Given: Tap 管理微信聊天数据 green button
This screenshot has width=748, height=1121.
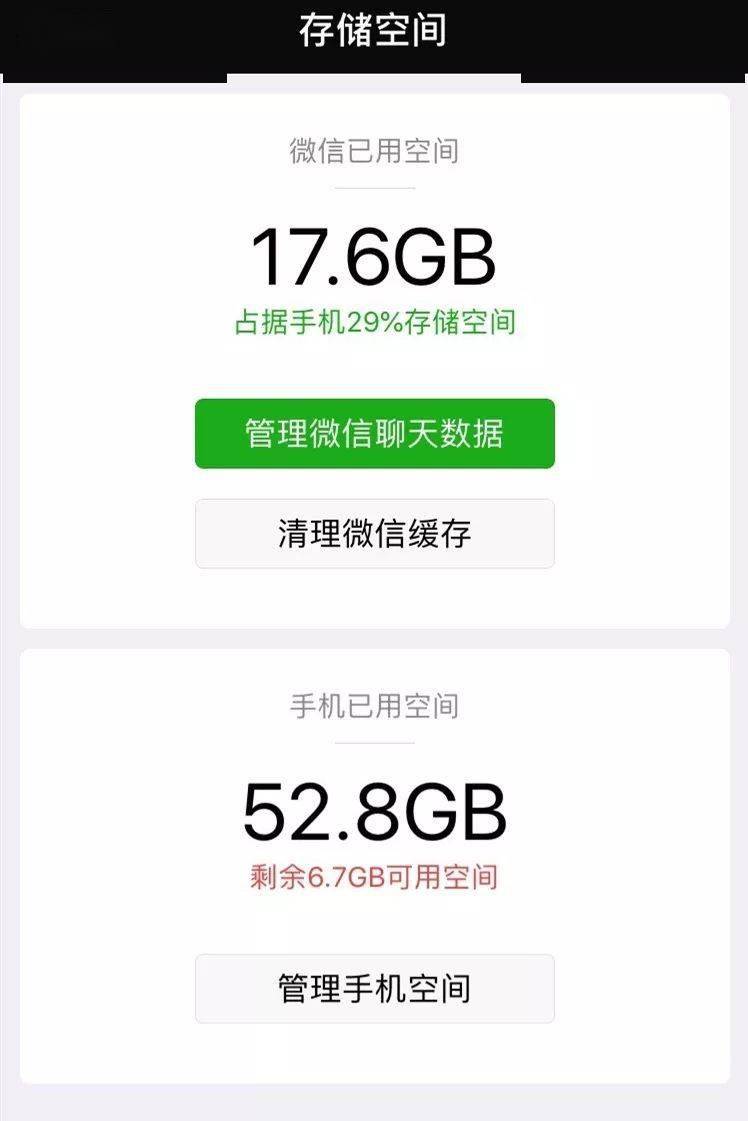Looking at the screenshot, I should [374, 434].
